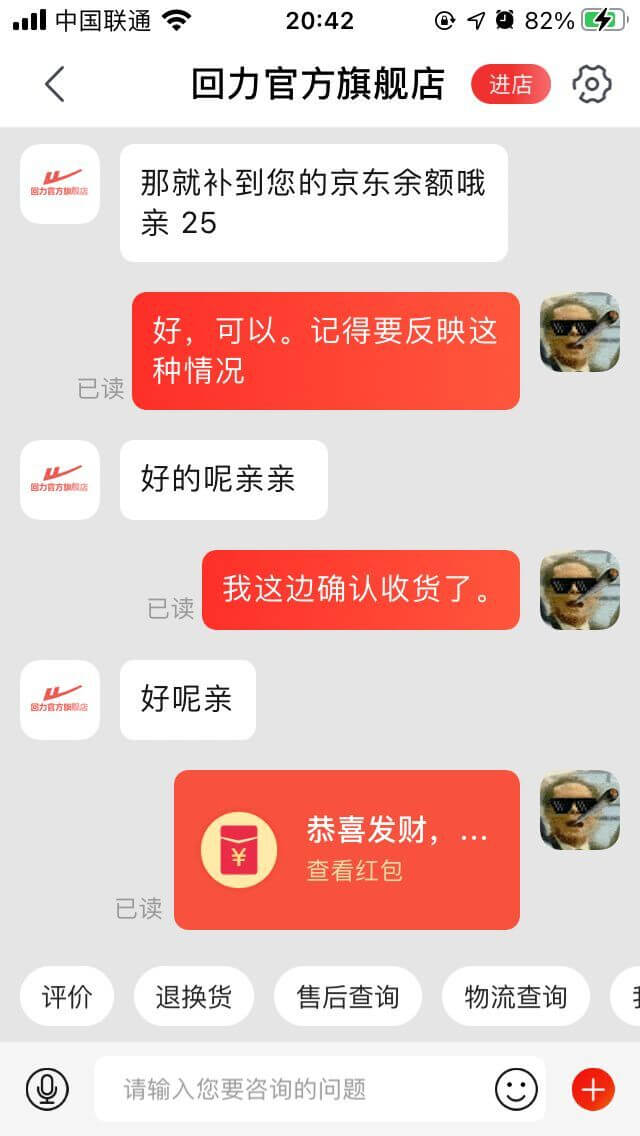Open the 恭喜发财 red packet message
Screen dimensions: 640x1136
[346, 850]
